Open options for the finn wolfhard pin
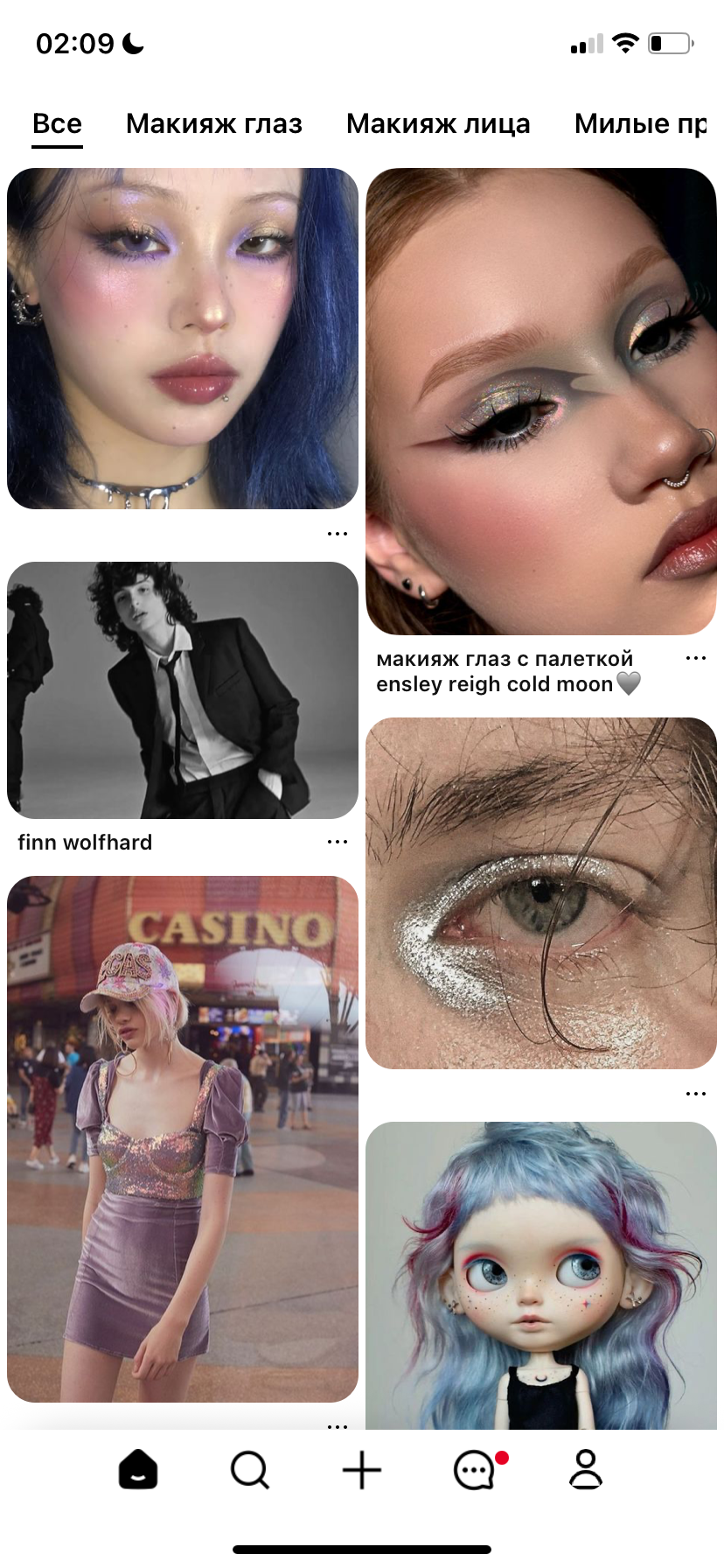This screenshot has height=1568, width=724. point(338,842)
